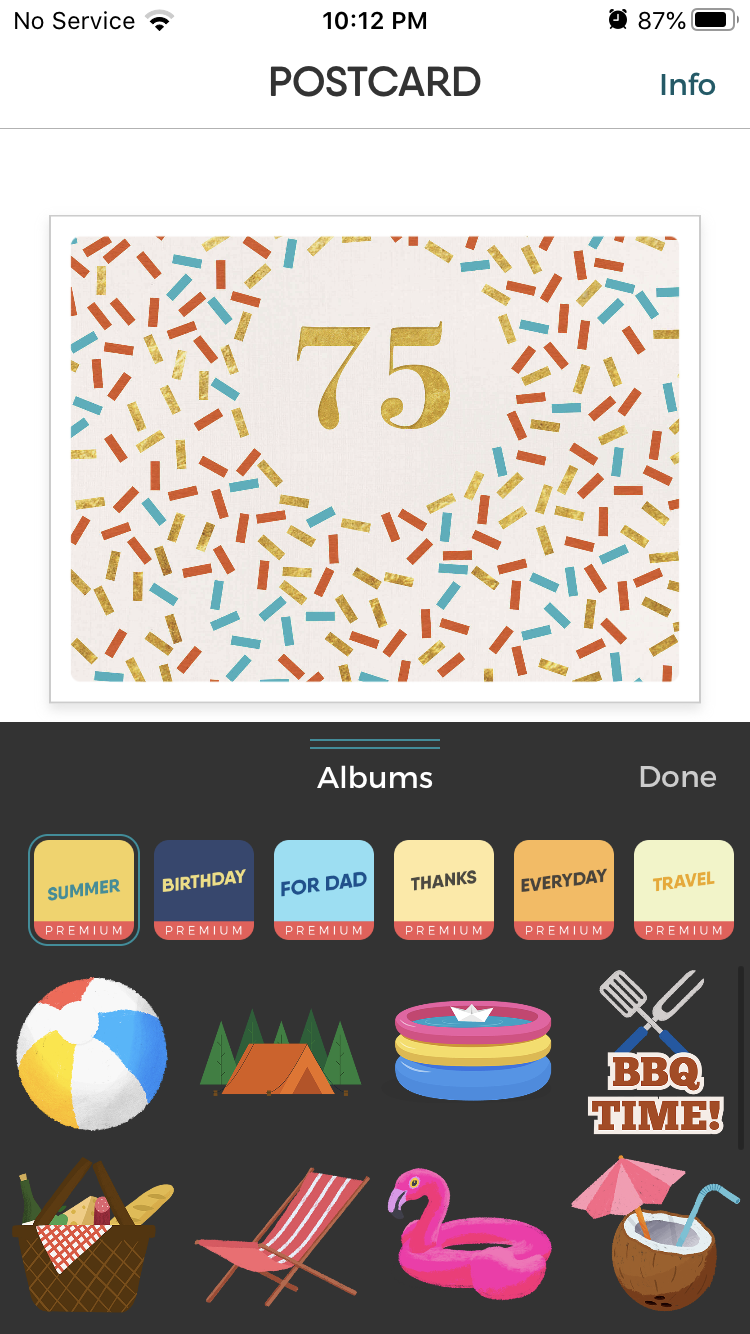Tap Done to close the sticker panel
Image resolution: width=750 pixels, height=1334 pixels.
click(x=677, y=776)
